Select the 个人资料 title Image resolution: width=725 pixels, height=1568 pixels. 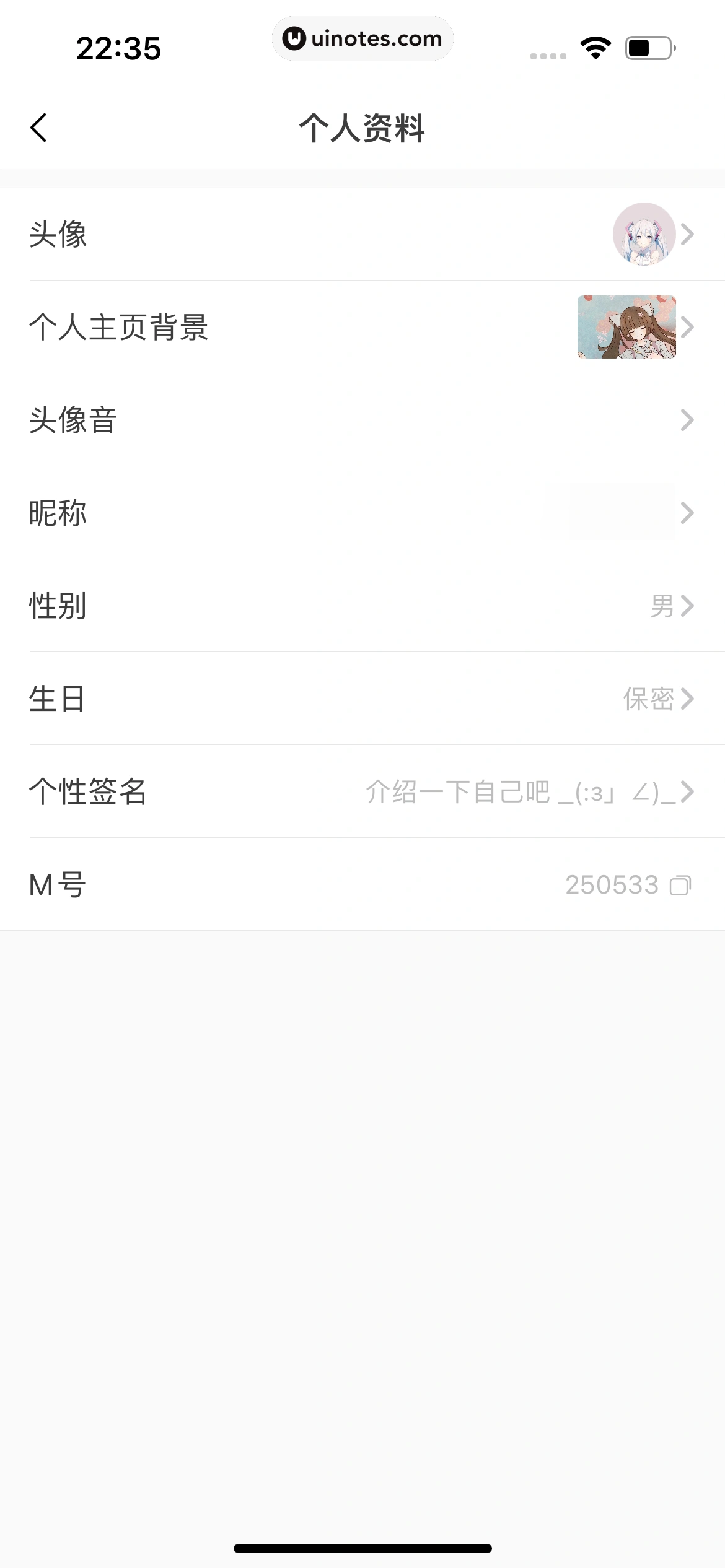tap(362, 128)
